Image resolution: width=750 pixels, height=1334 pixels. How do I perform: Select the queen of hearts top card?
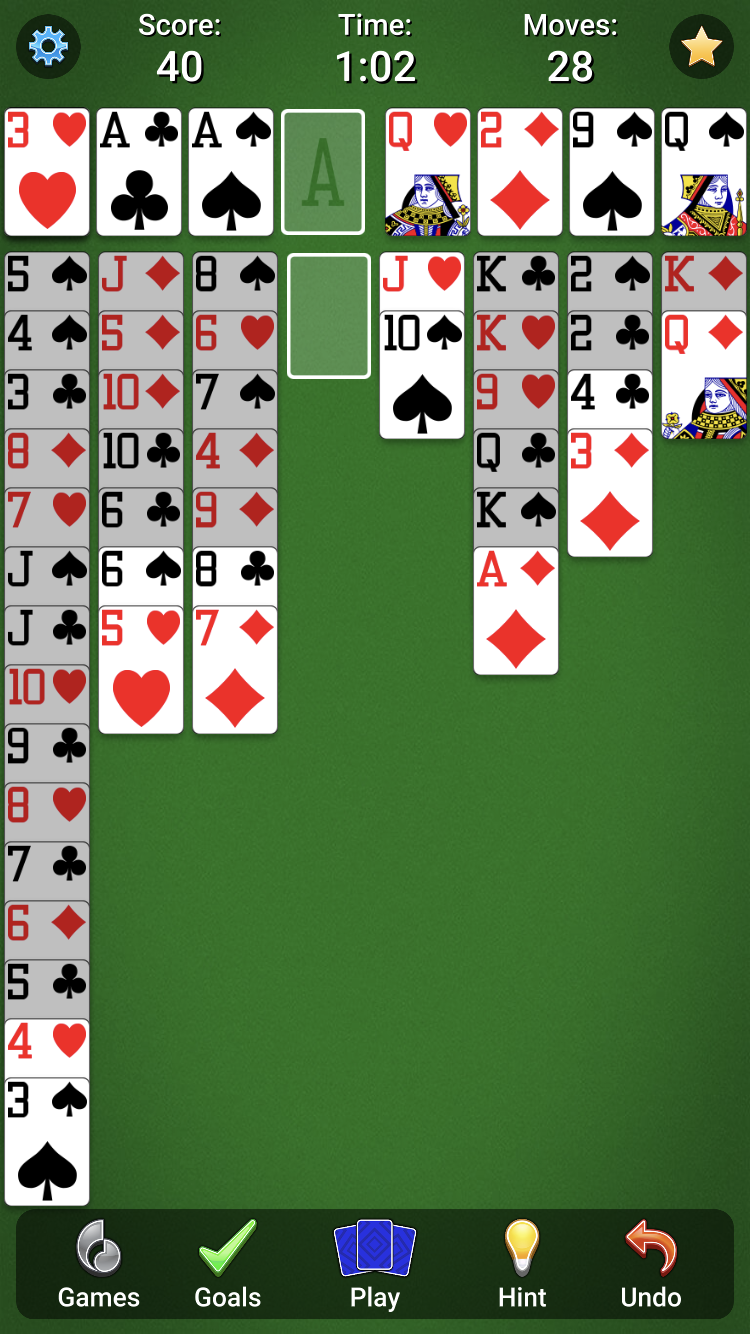point(428,172)
